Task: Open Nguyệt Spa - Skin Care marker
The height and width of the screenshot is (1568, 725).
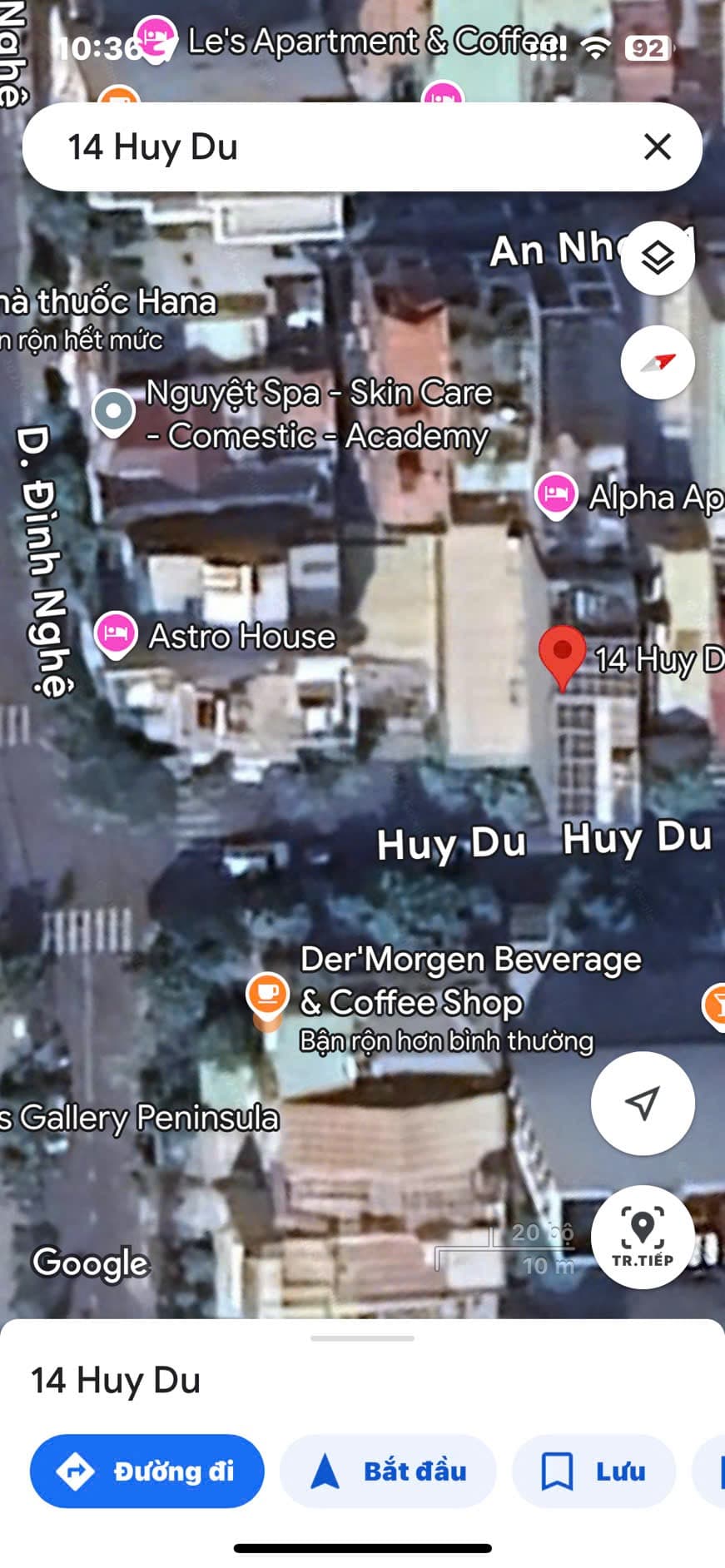Action: [114, 411]
